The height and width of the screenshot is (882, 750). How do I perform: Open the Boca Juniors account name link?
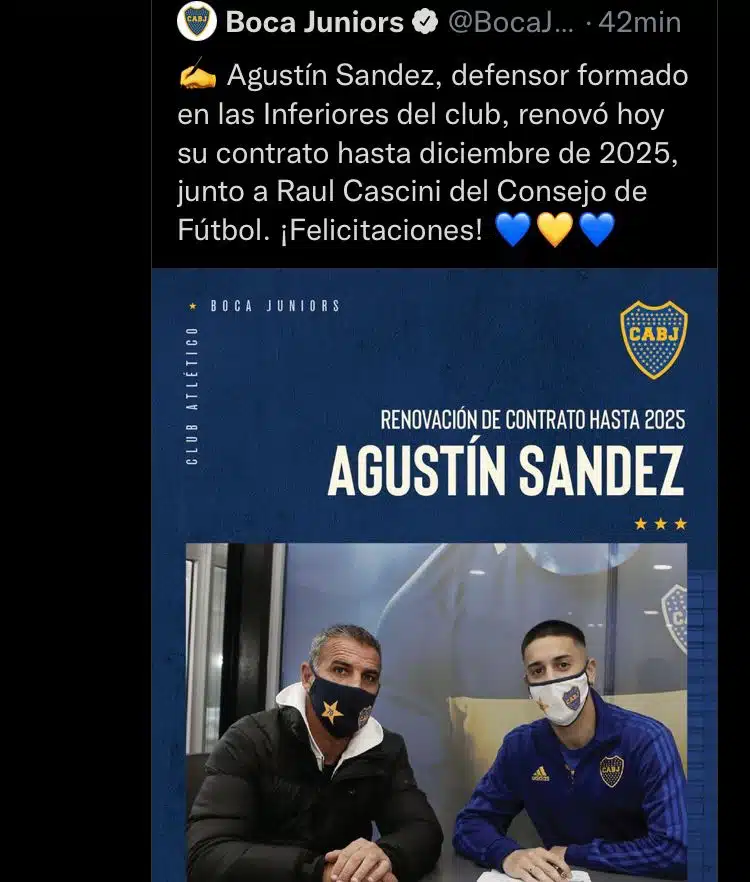(x=314, y=22)
